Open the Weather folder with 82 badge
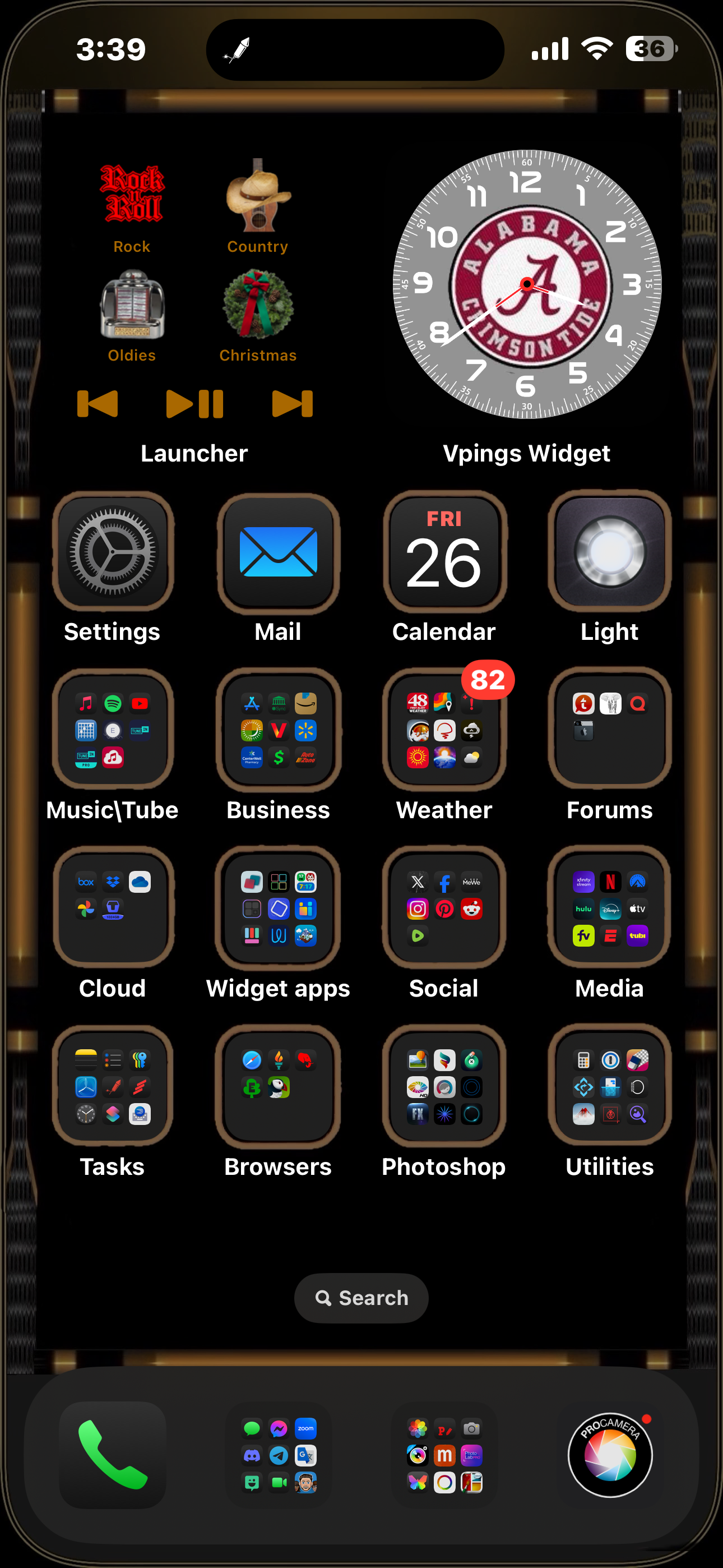The image size is (723, 1568). [444, 730]
